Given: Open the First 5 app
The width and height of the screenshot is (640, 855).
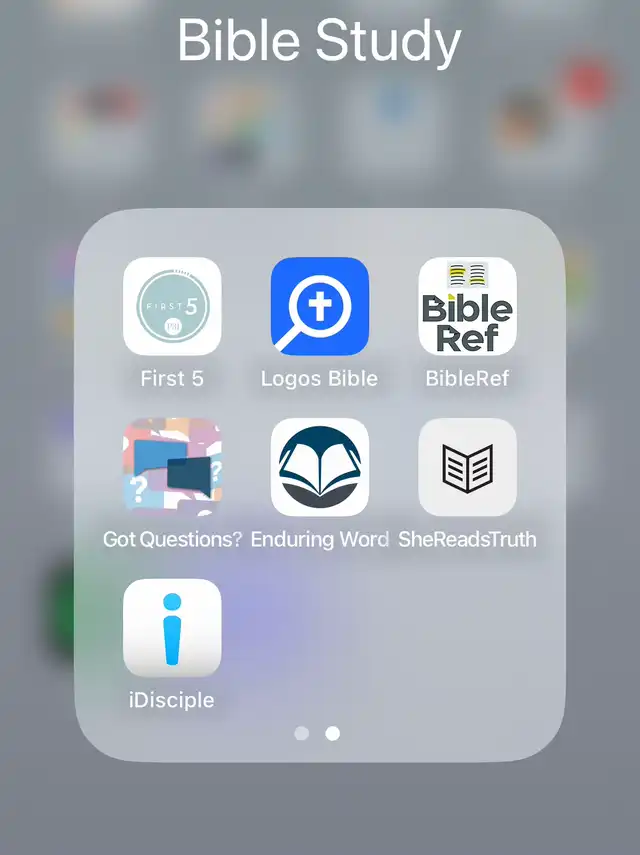Looking at the screenshot, I should pos(172,306).
